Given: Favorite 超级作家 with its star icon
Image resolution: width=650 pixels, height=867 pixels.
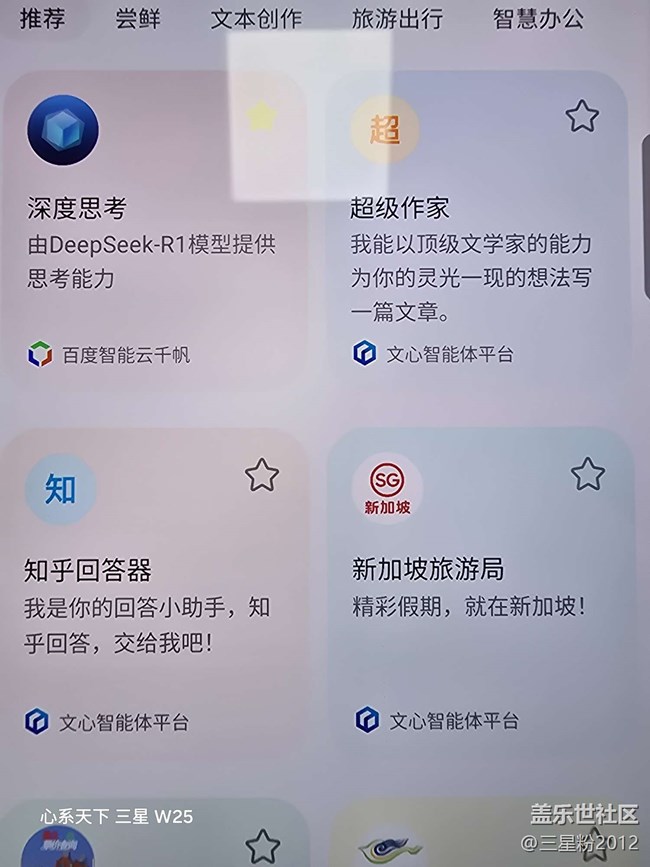Looking at the screenshot, I should click(x=582, y=116).
